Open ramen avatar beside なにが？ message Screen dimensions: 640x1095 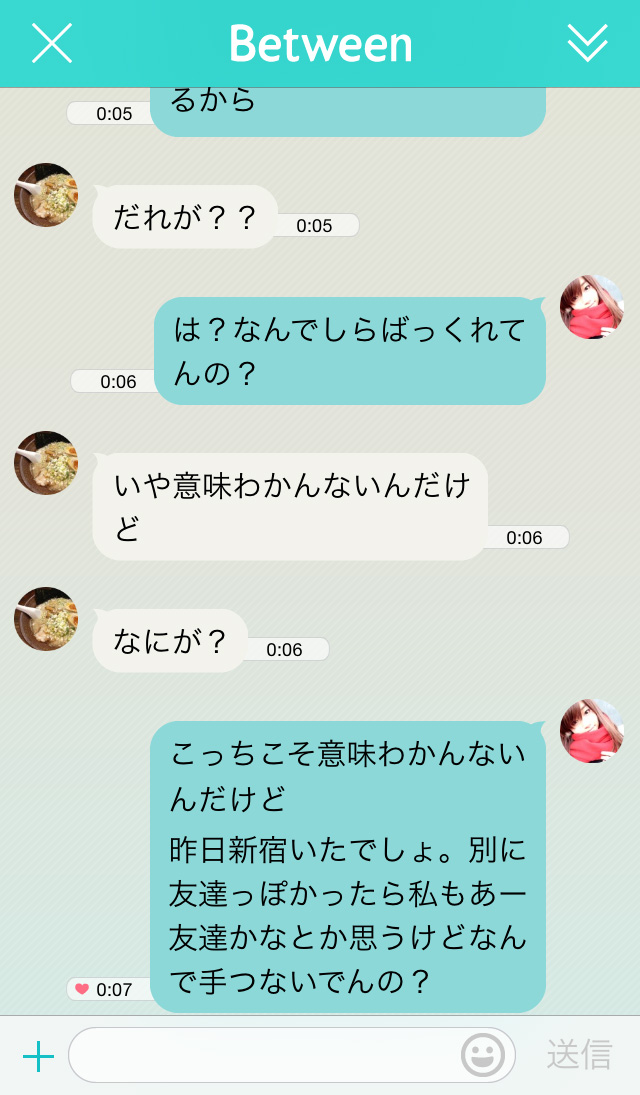tap(46, 619)
